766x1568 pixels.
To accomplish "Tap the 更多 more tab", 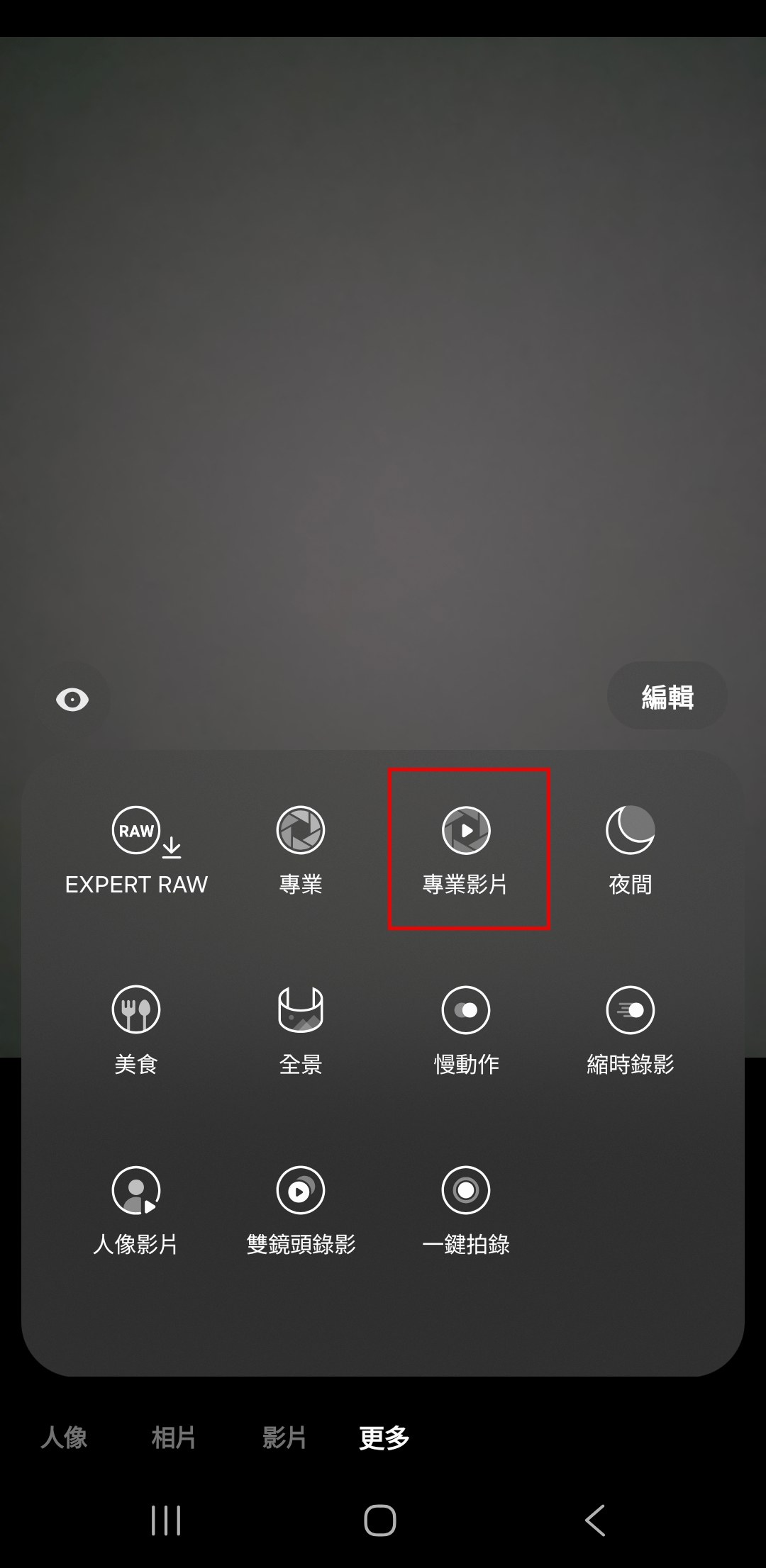I will click(x=384, y=1438).
